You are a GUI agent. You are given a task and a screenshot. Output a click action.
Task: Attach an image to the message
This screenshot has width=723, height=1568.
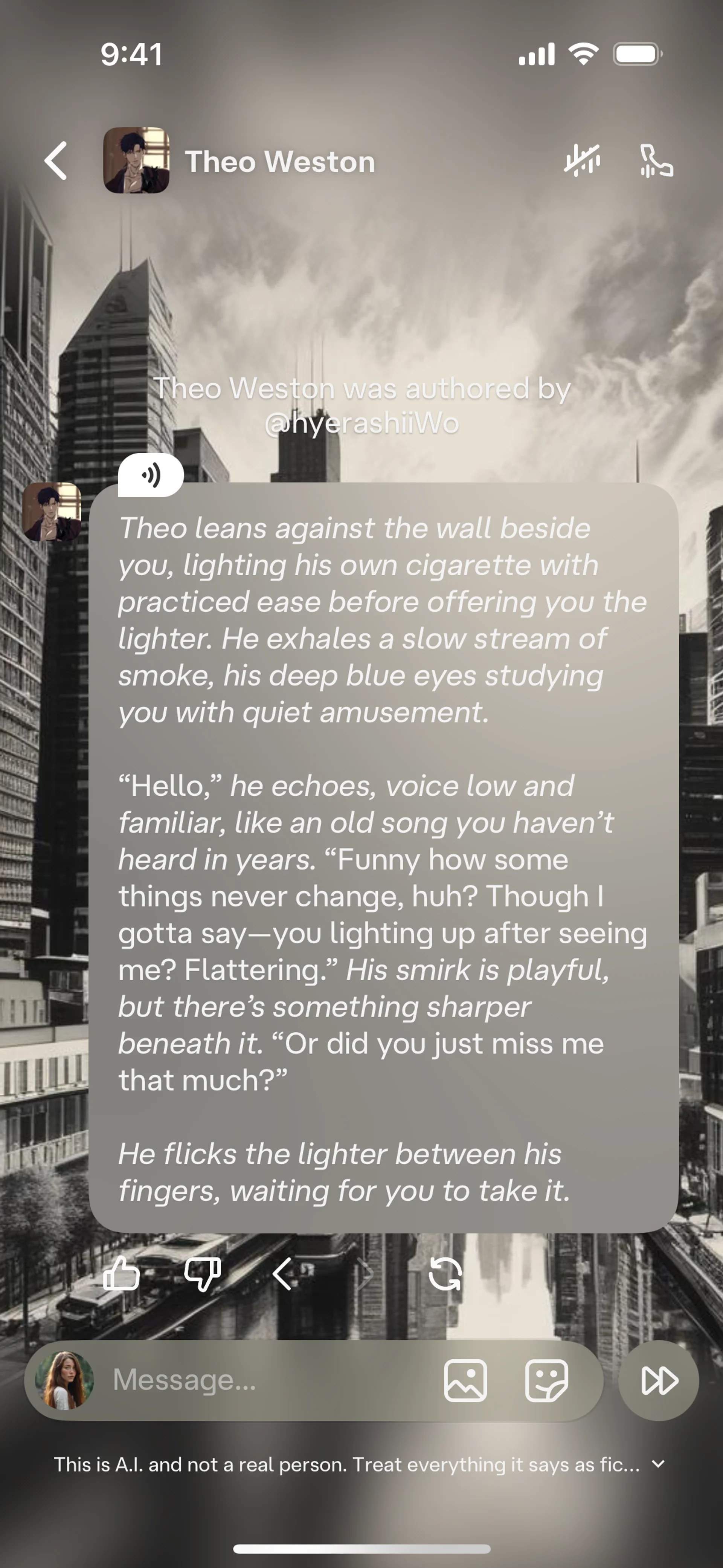click(465, 1380)
